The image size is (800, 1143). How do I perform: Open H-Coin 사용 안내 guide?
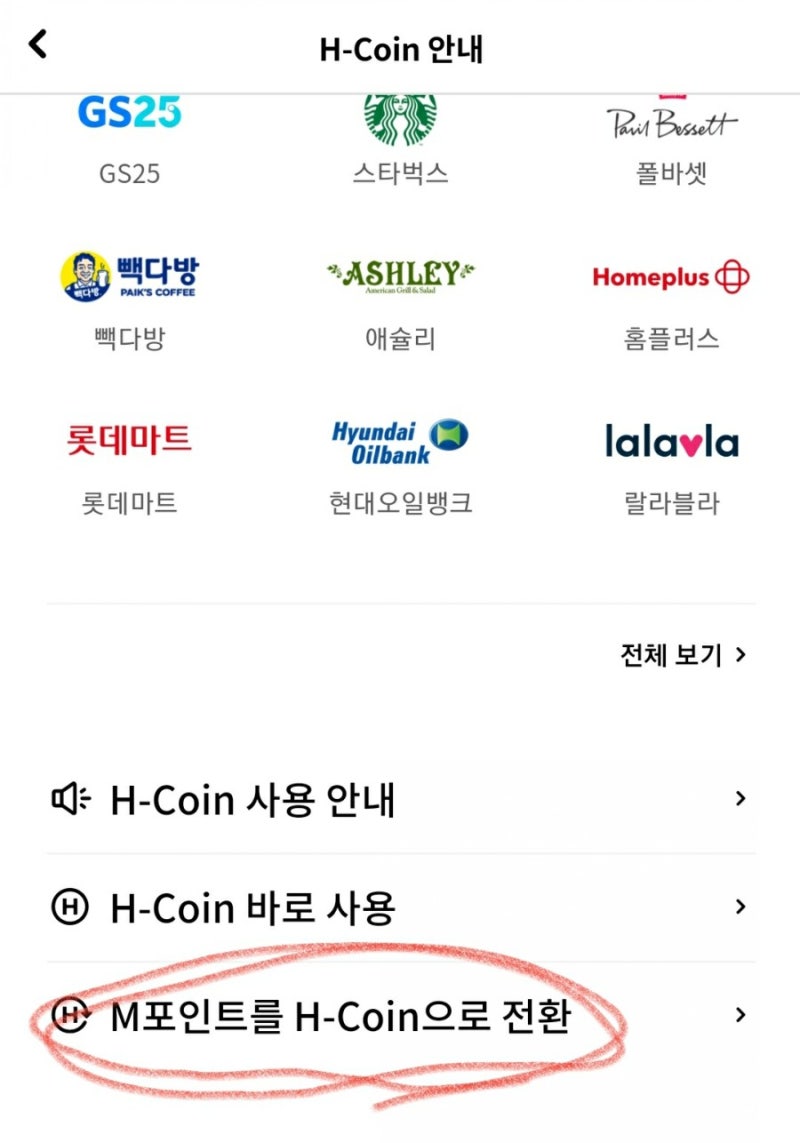pos(255,799)
